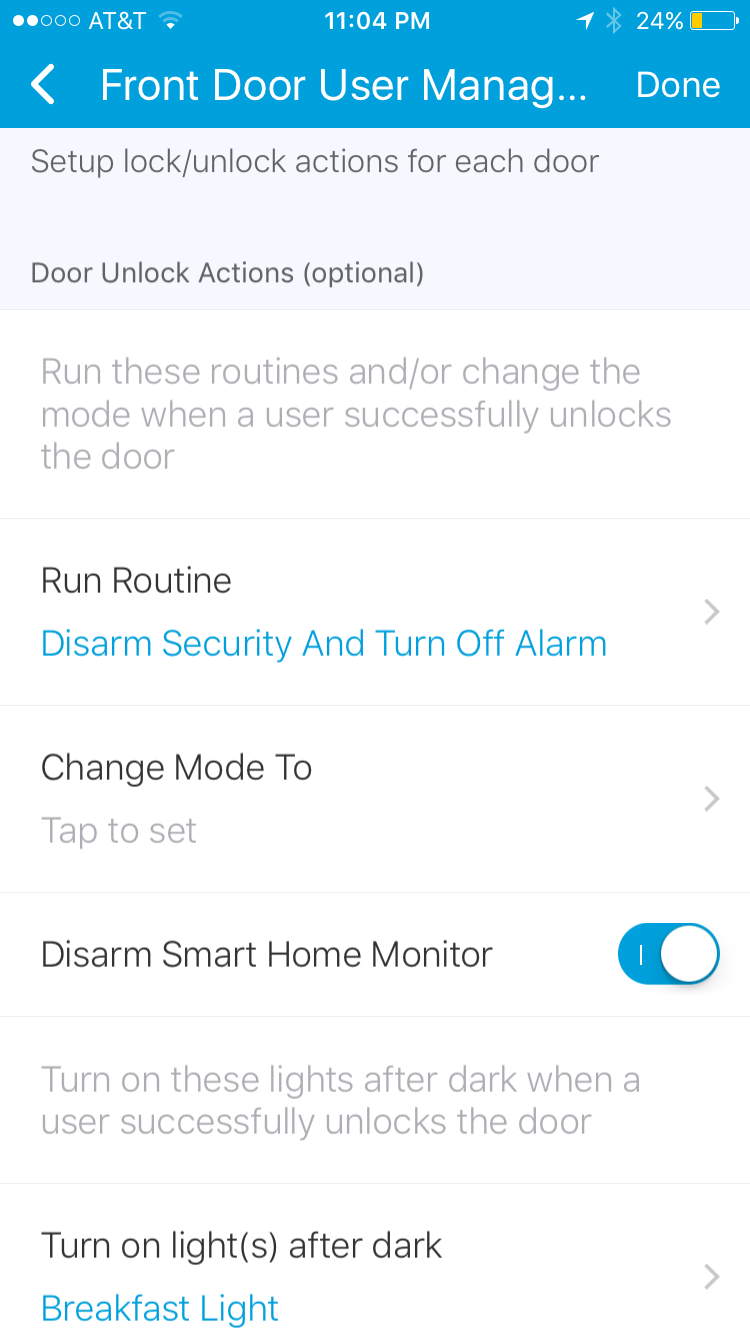Tap Done to save settings
This screenshot has width=750, height=1334.
[x=677, y=86]
